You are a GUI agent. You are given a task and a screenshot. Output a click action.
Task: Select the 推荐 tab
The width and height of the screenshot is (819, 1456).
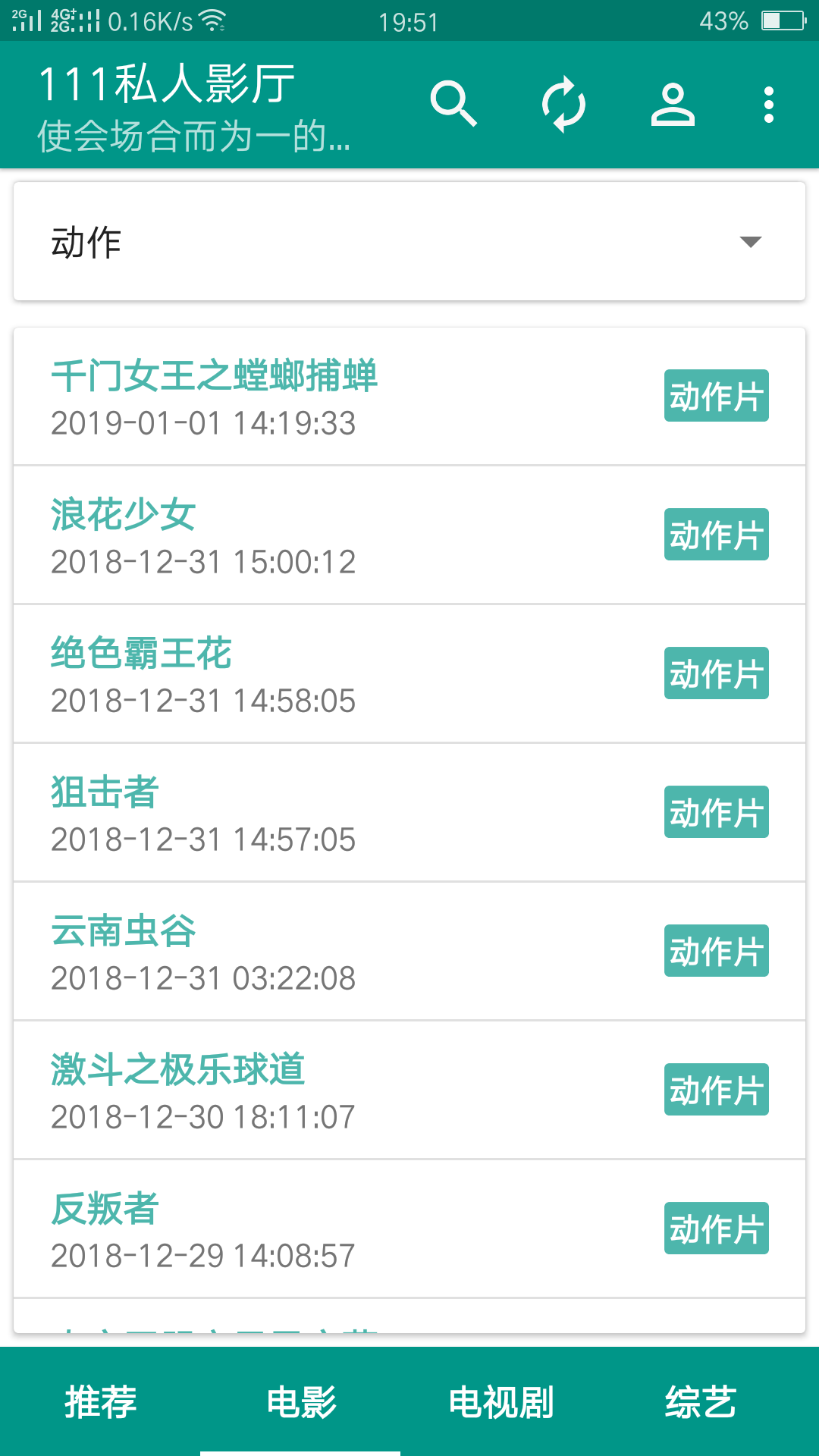click(x=101, y=1403)
